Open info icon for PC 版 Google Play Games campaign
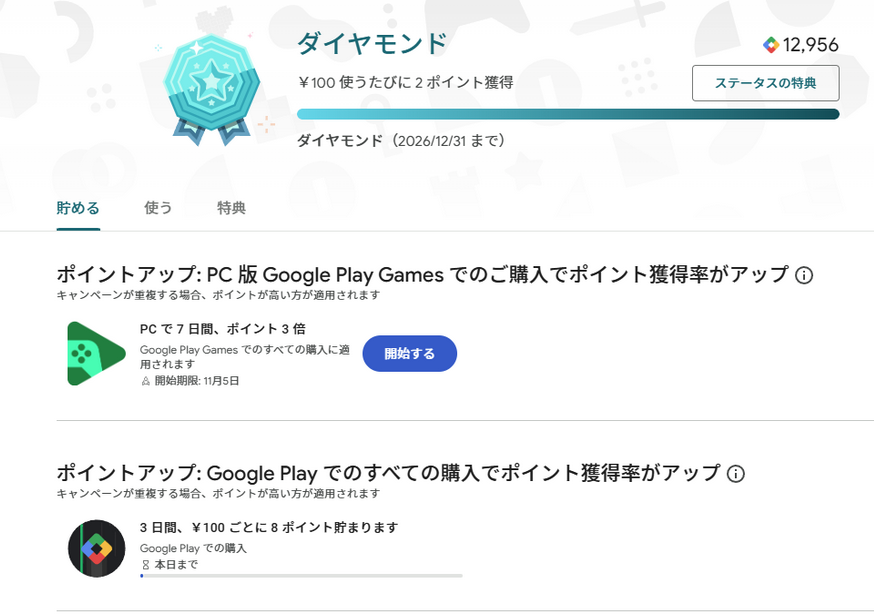 click(x=804, y=275)
